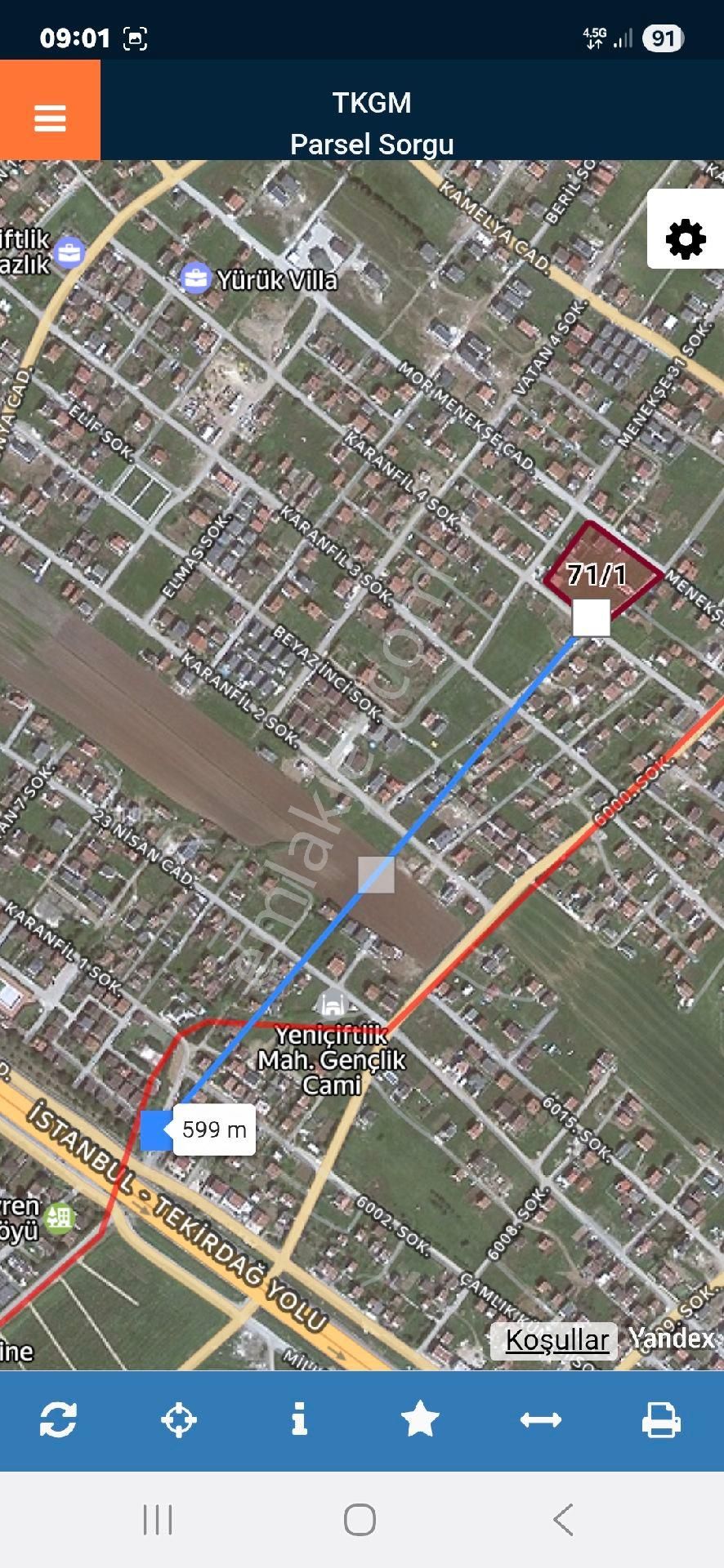Activate the distance measurement arrow tool

click(542, 1420)
